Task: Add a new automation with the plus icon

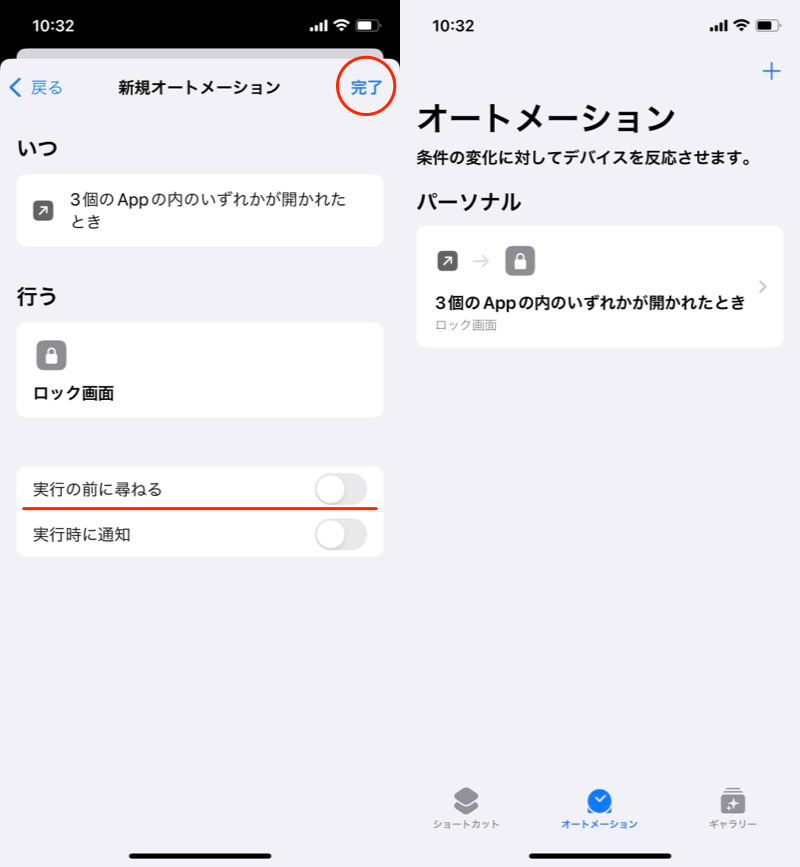Action: [770, 71]
